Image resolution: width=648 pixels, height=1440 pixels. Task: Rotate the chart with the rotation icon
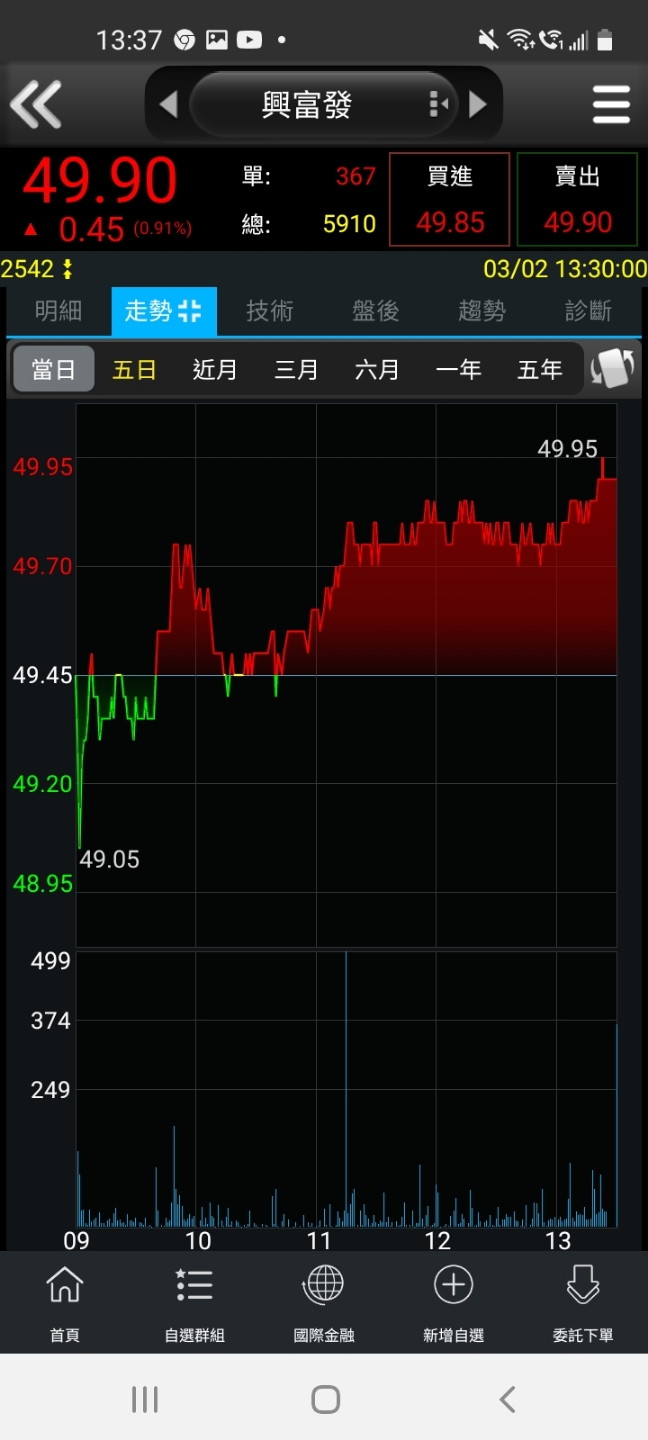(612, 369)
